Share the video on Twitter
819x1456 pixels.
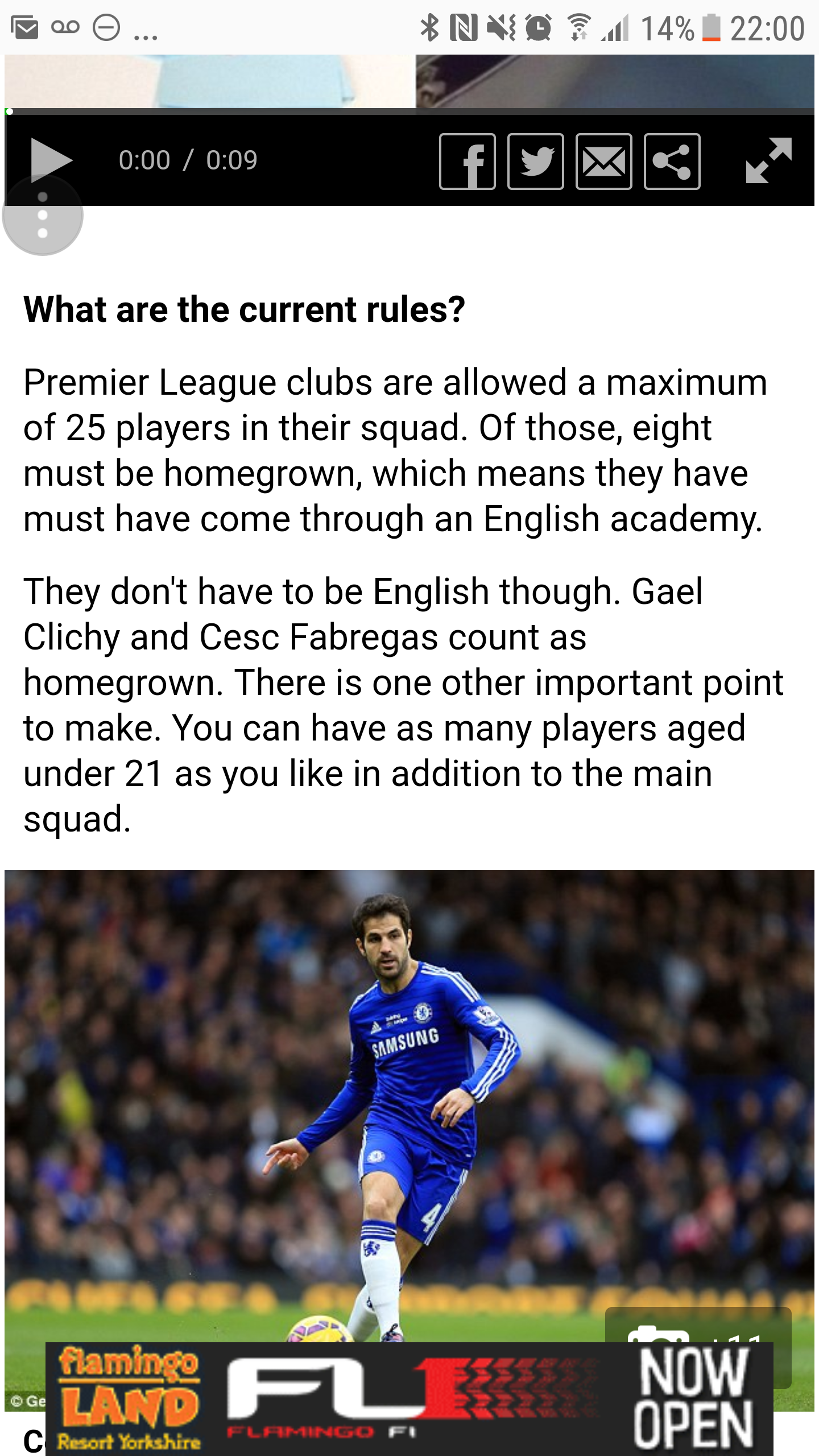(x=535, y=162)
